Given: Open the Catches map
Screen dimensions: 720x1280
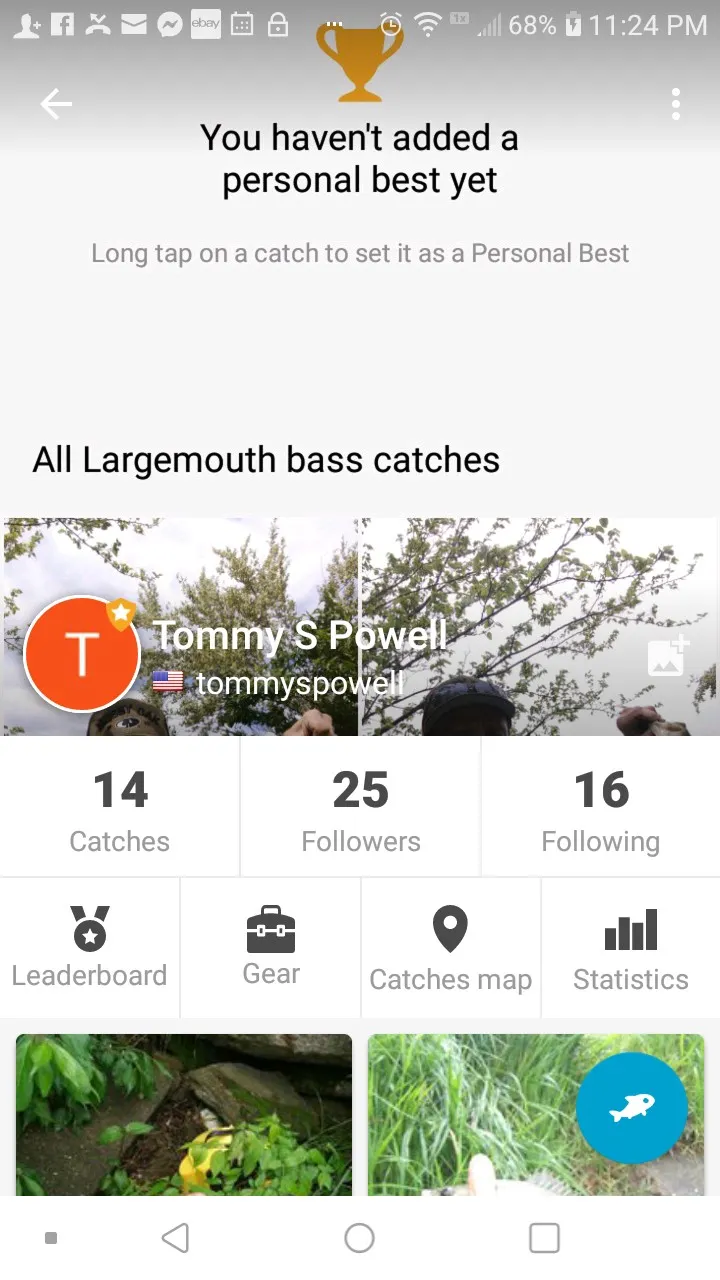Looking at the screenshot, I should 450,948.
